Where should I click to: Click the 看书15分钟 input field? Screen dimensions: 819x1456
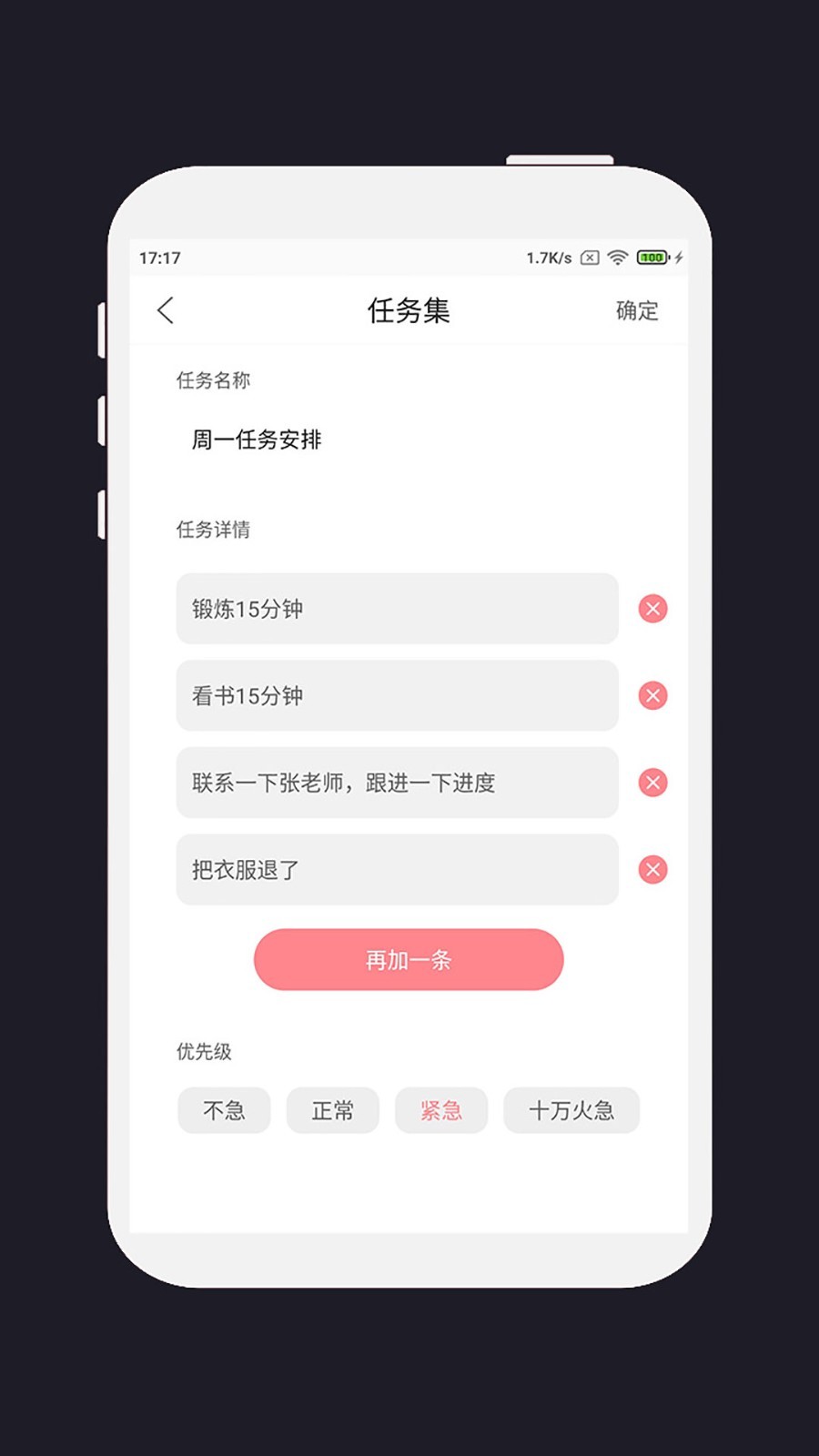(x=397, y=695)
